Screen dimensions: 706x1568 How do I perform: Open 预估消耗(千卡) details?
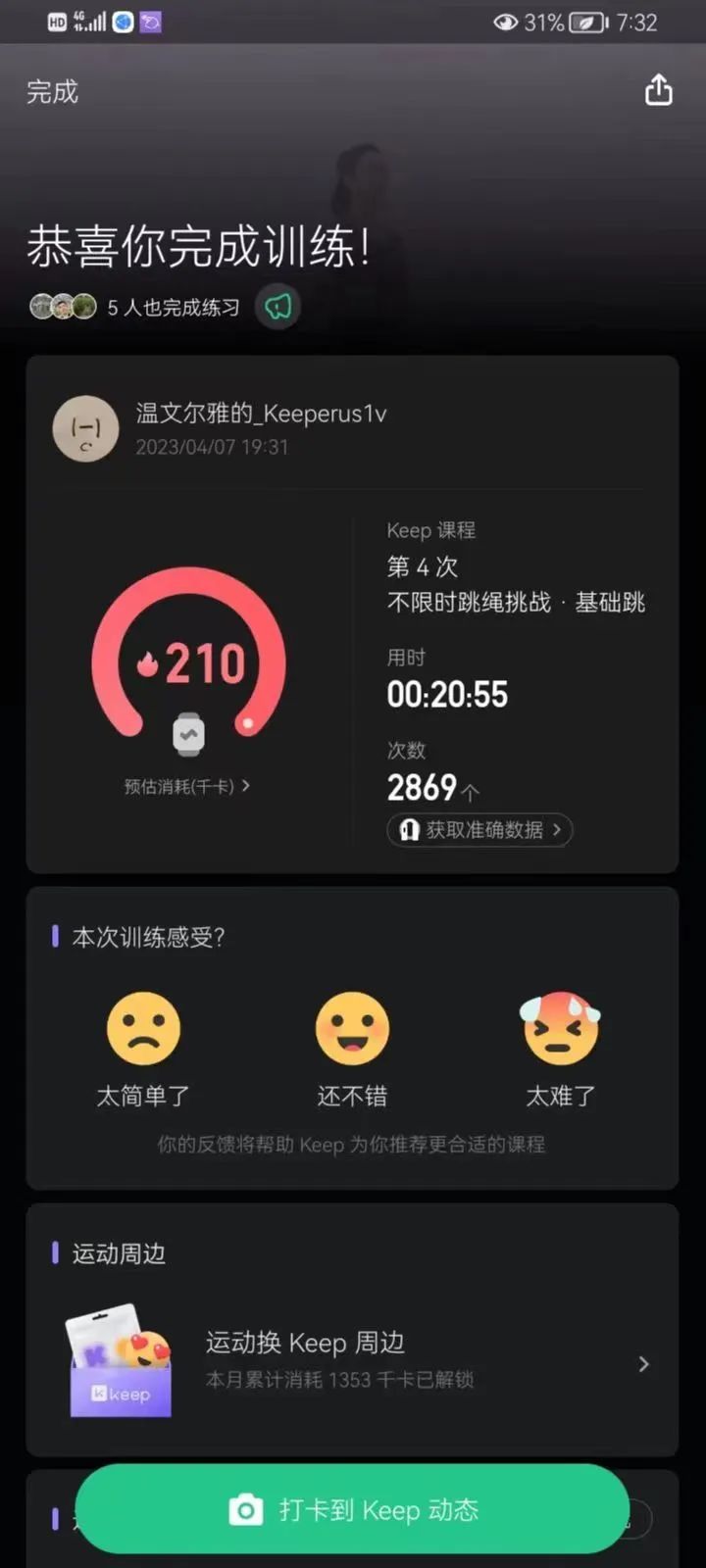click(186, 786)
